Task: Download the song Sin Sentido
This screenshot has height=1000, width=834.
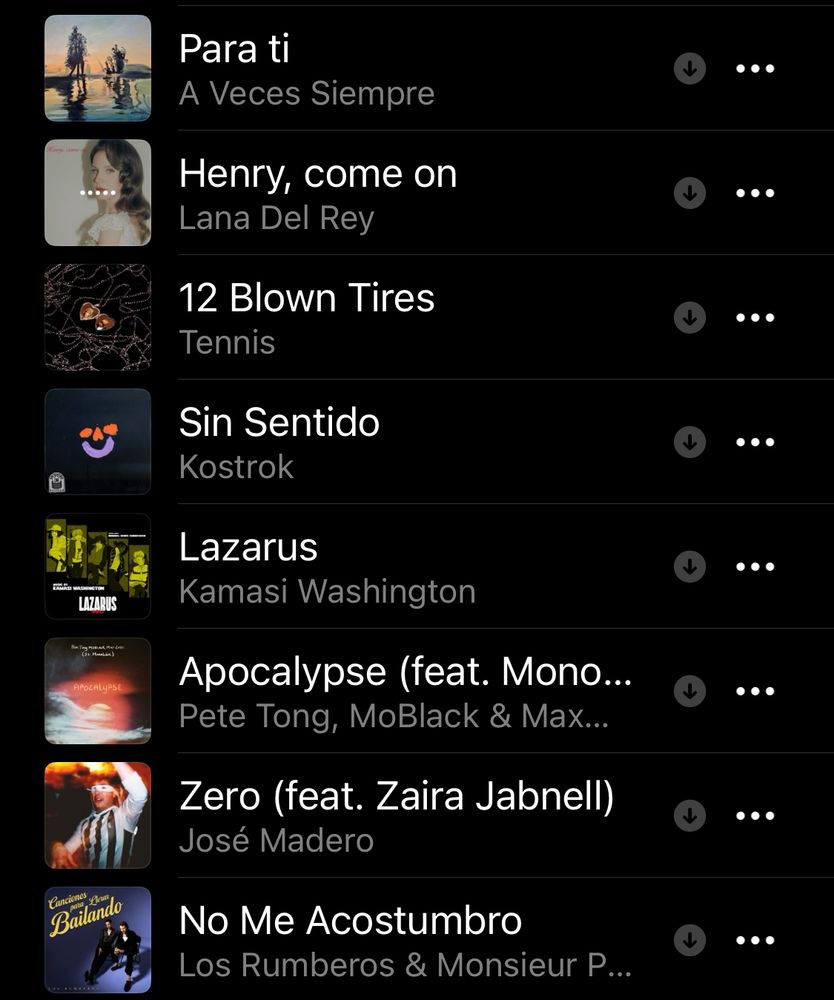Action: (690, 442)
